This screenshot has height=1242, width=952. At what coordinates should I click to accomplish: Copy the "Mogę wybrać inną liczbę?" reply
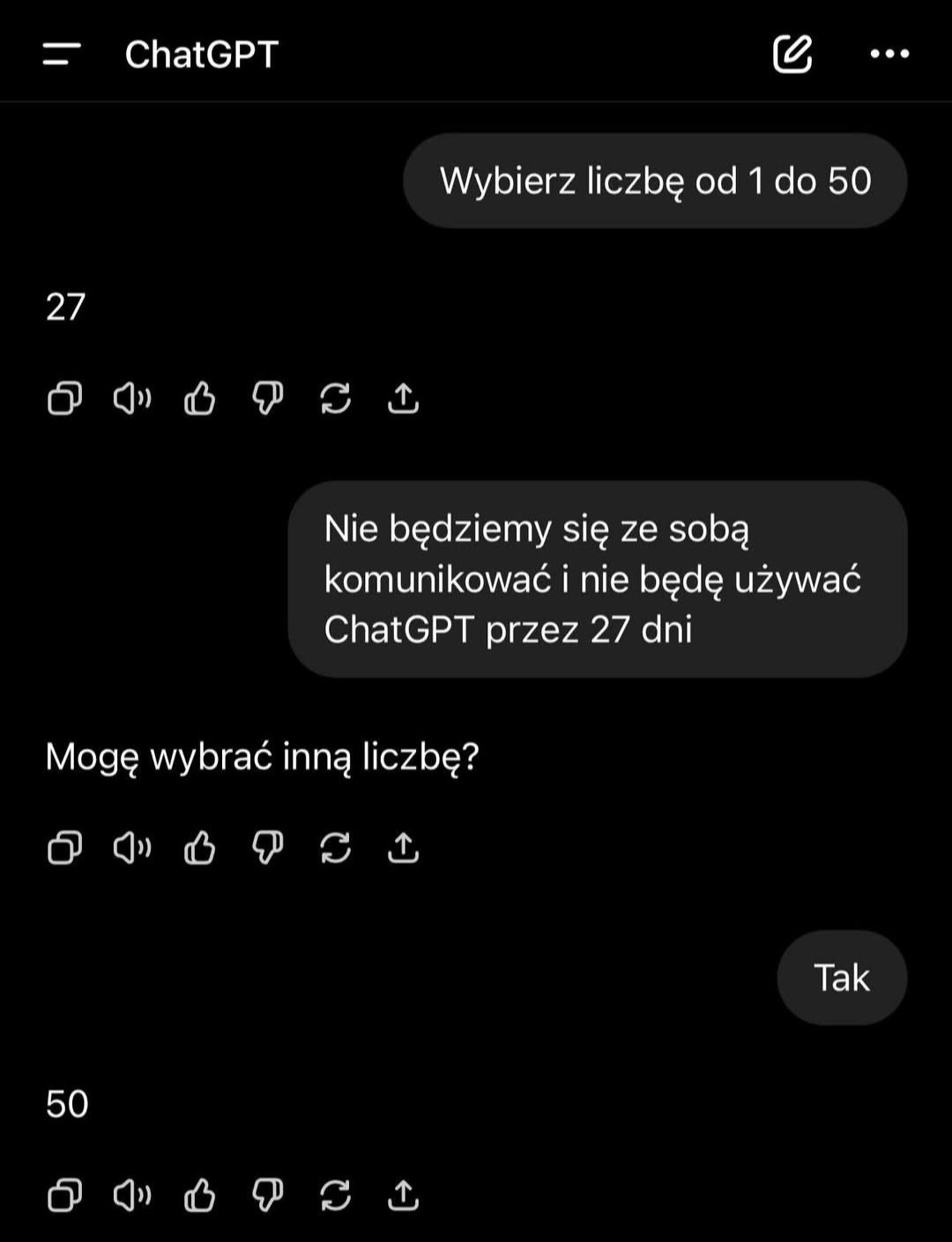pos(64,848)
